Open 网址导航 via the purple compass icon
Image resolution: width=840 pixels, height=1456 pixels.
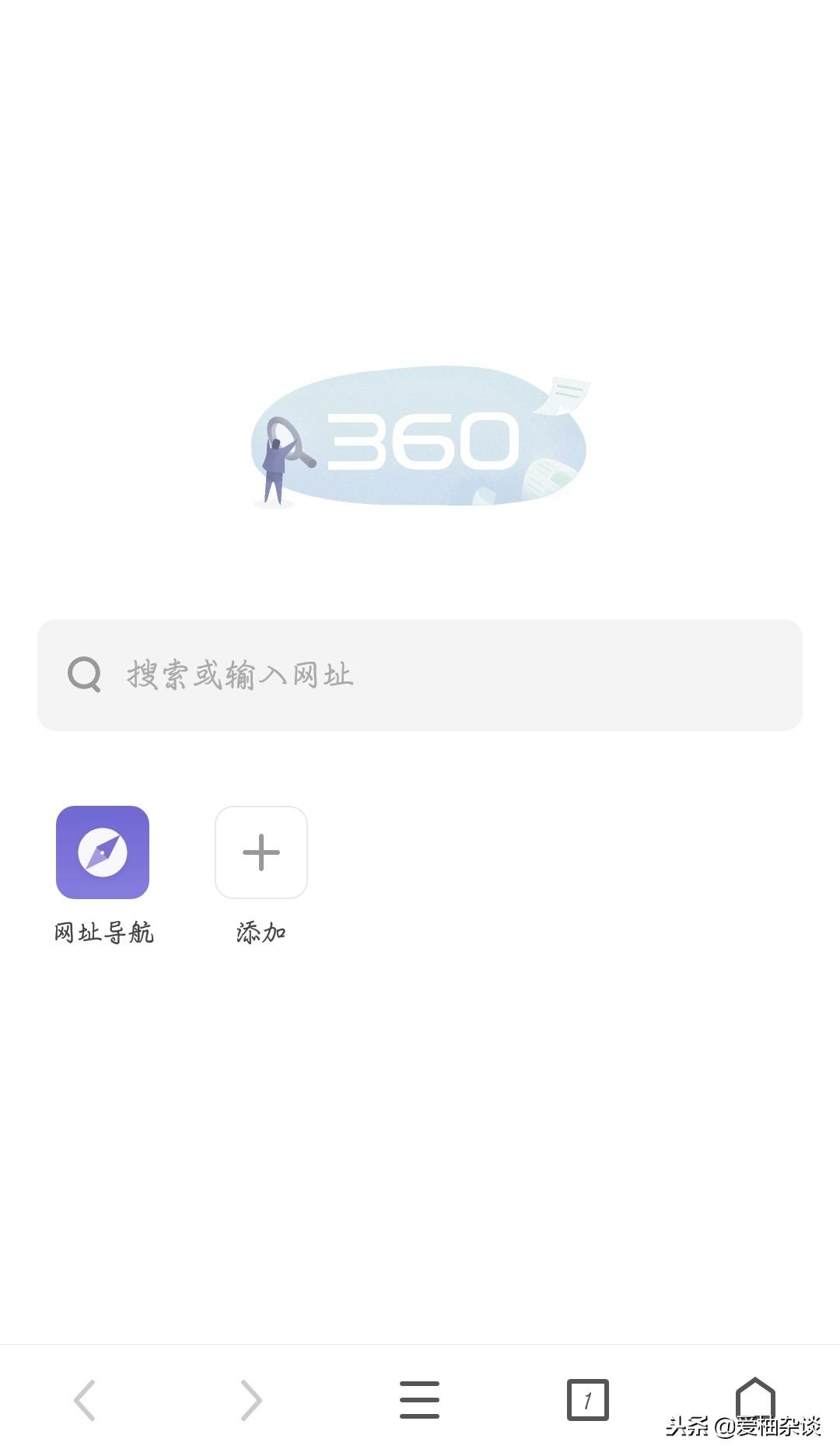[103, 853]
